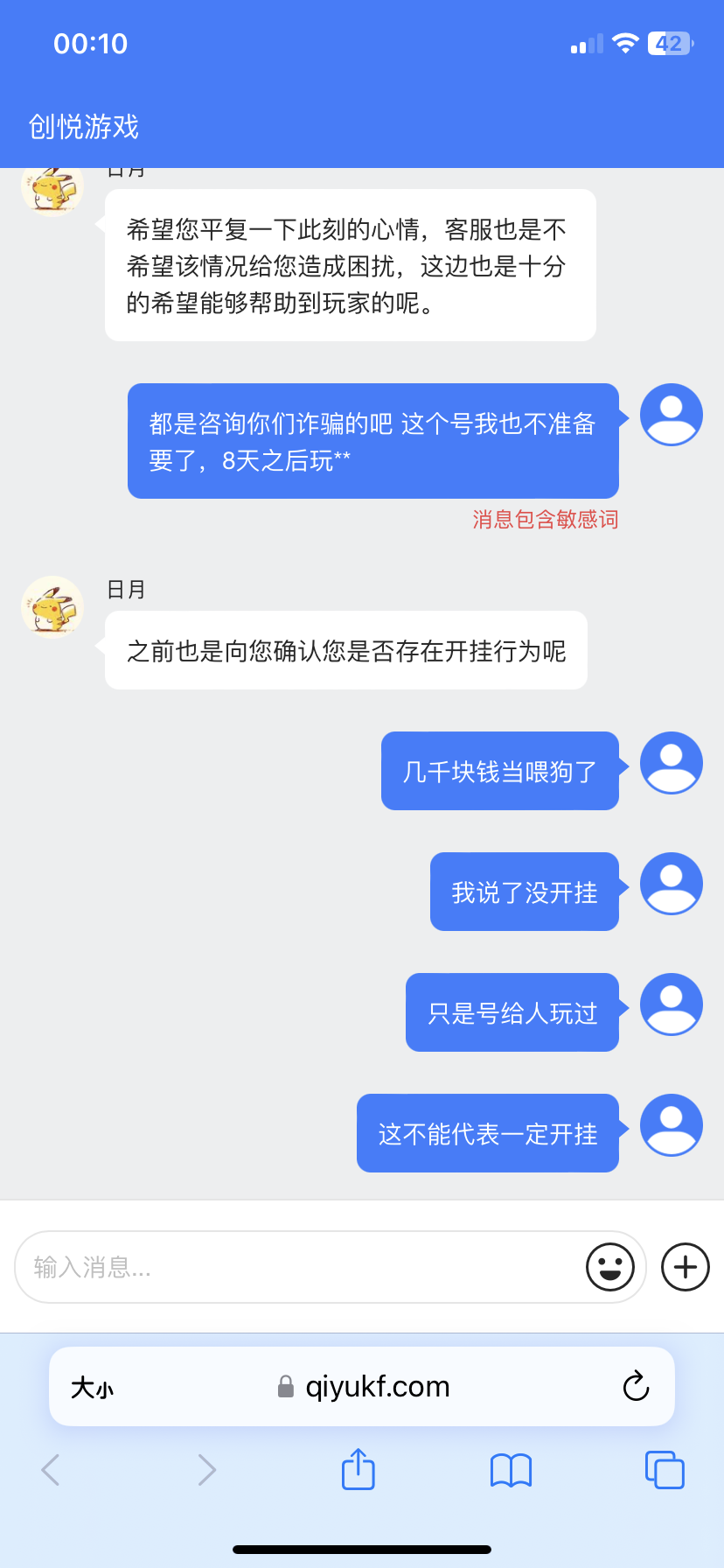Tap the qiyukf.com address bar

376,1387
